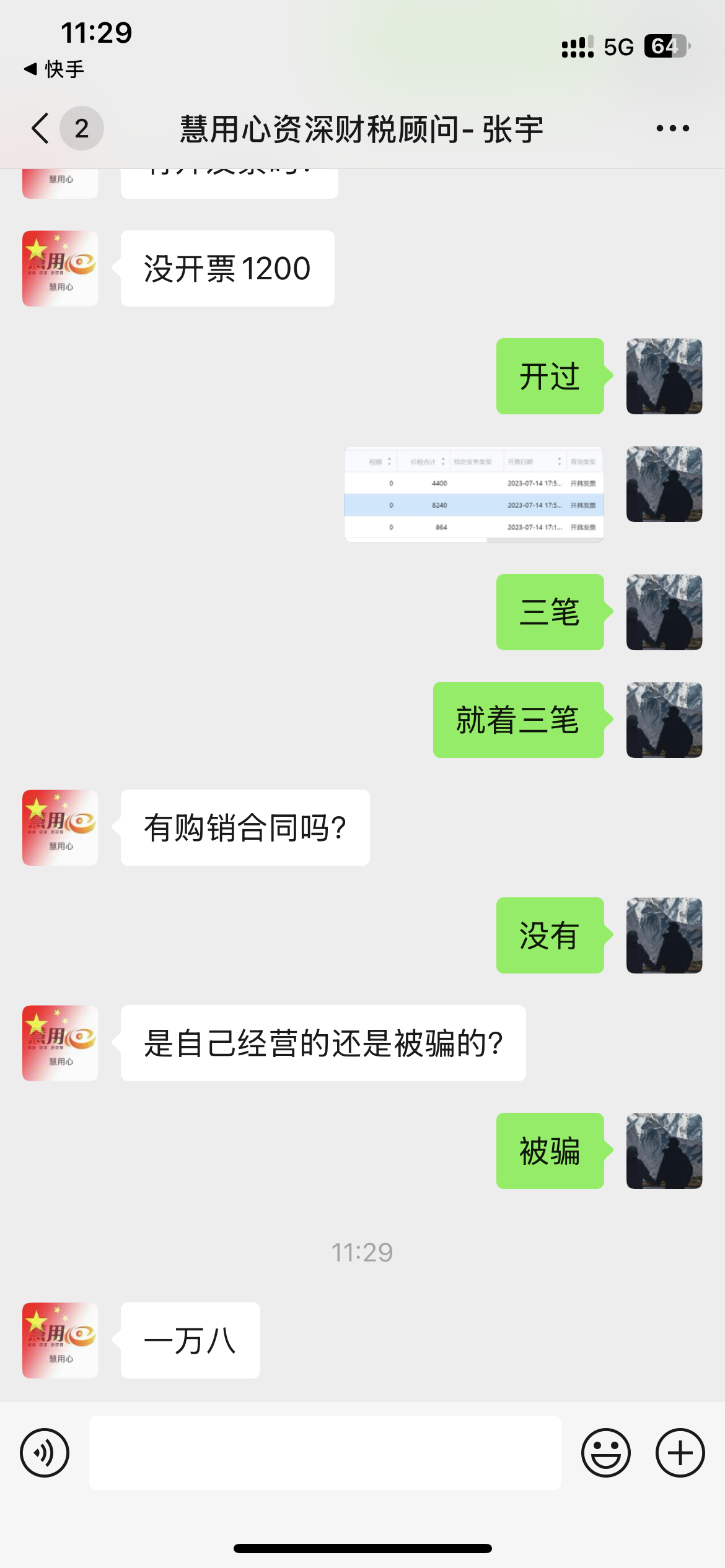This screenshot has height=1568, width=725.
Task: Open the plus attachments menu
Action: 680,1452
